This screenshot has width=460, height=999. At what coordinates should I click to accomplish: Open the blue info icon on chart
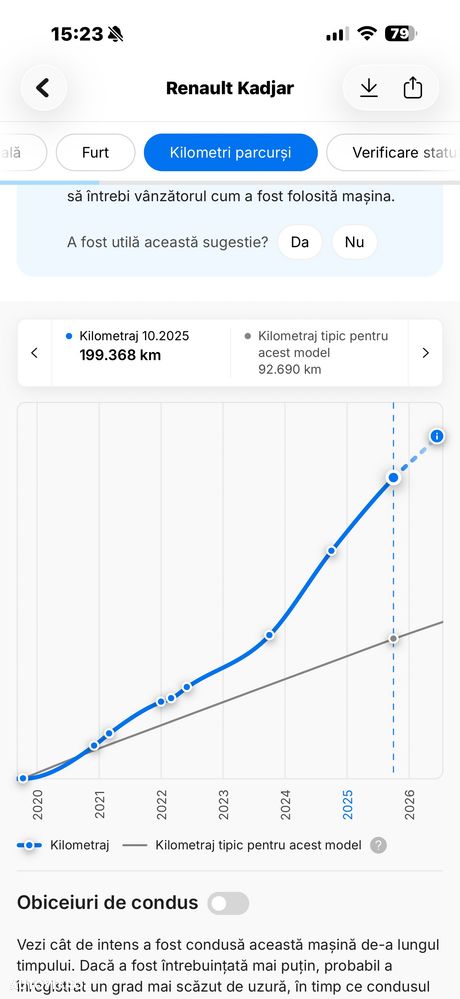[x=436, y=436]
